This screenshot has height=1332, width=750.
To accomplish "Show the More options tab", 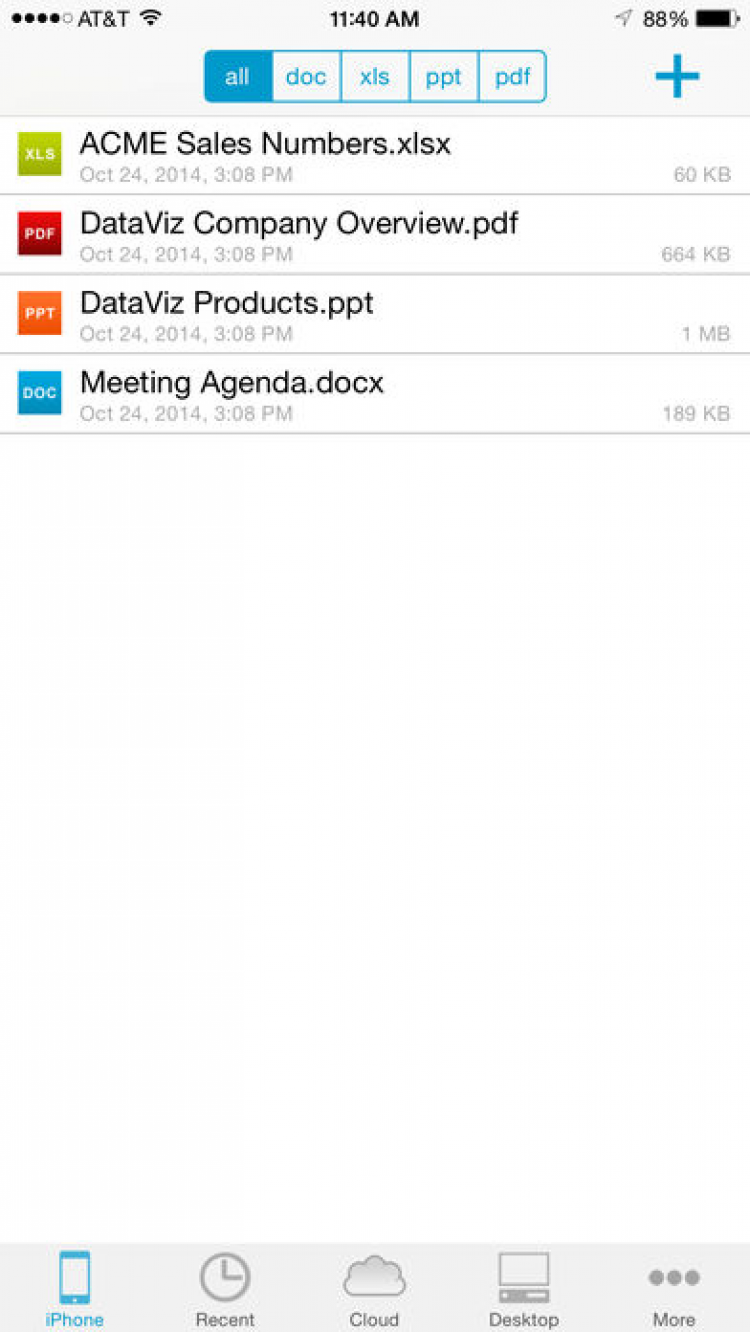I will pyautogui.click(x=674, y=1289).
